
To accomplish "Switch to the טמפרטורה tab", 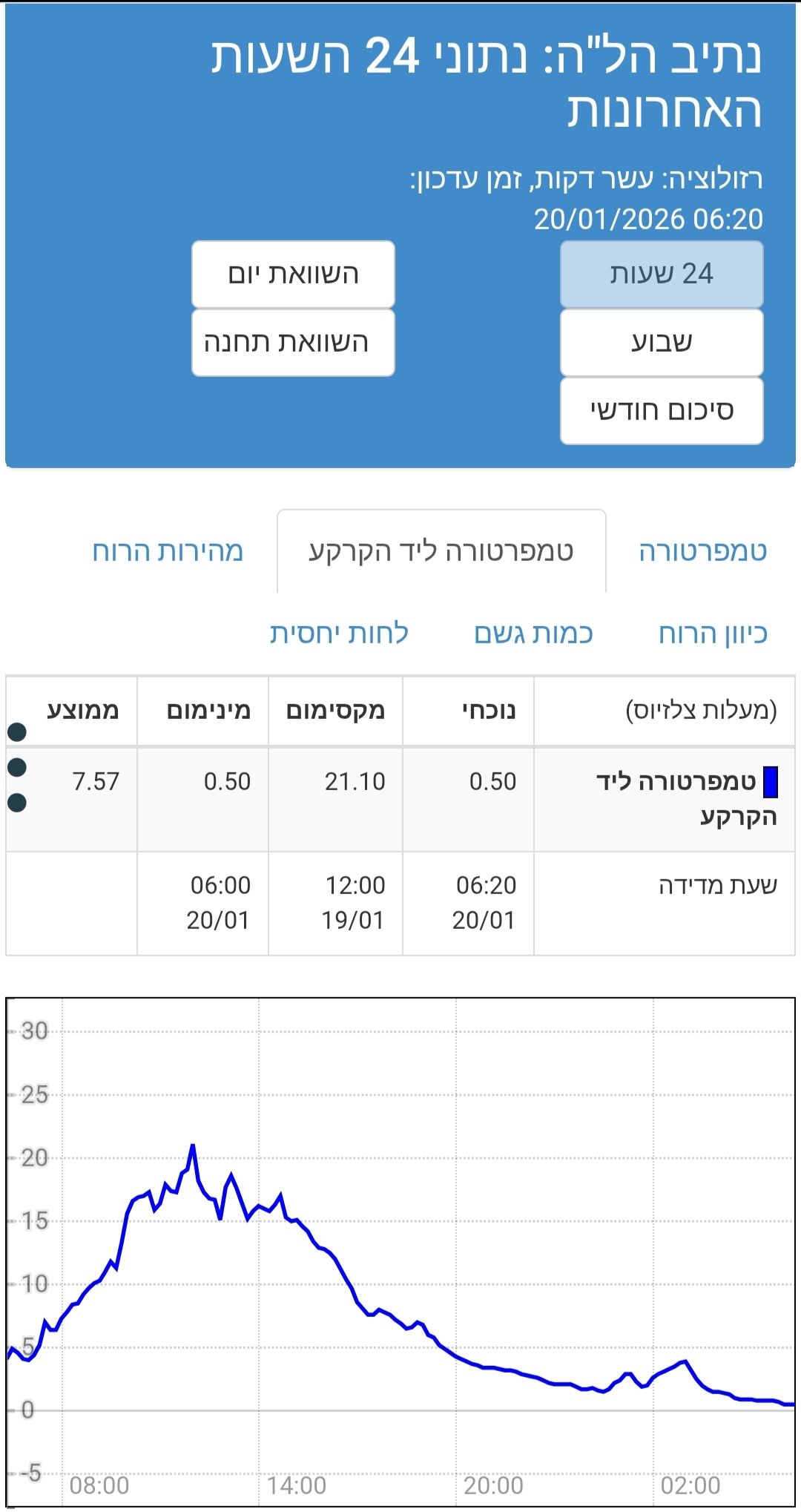I will coord(702,551).
